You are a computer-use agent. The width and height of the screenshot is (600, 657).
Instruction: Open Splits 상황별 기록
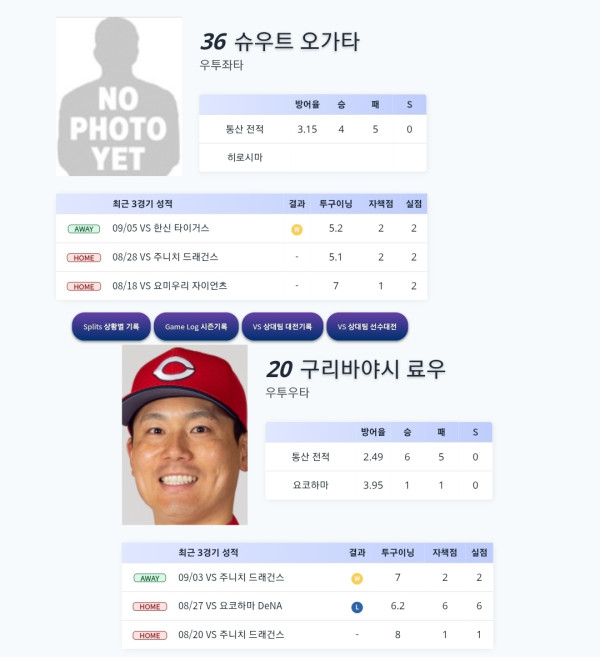111,326
